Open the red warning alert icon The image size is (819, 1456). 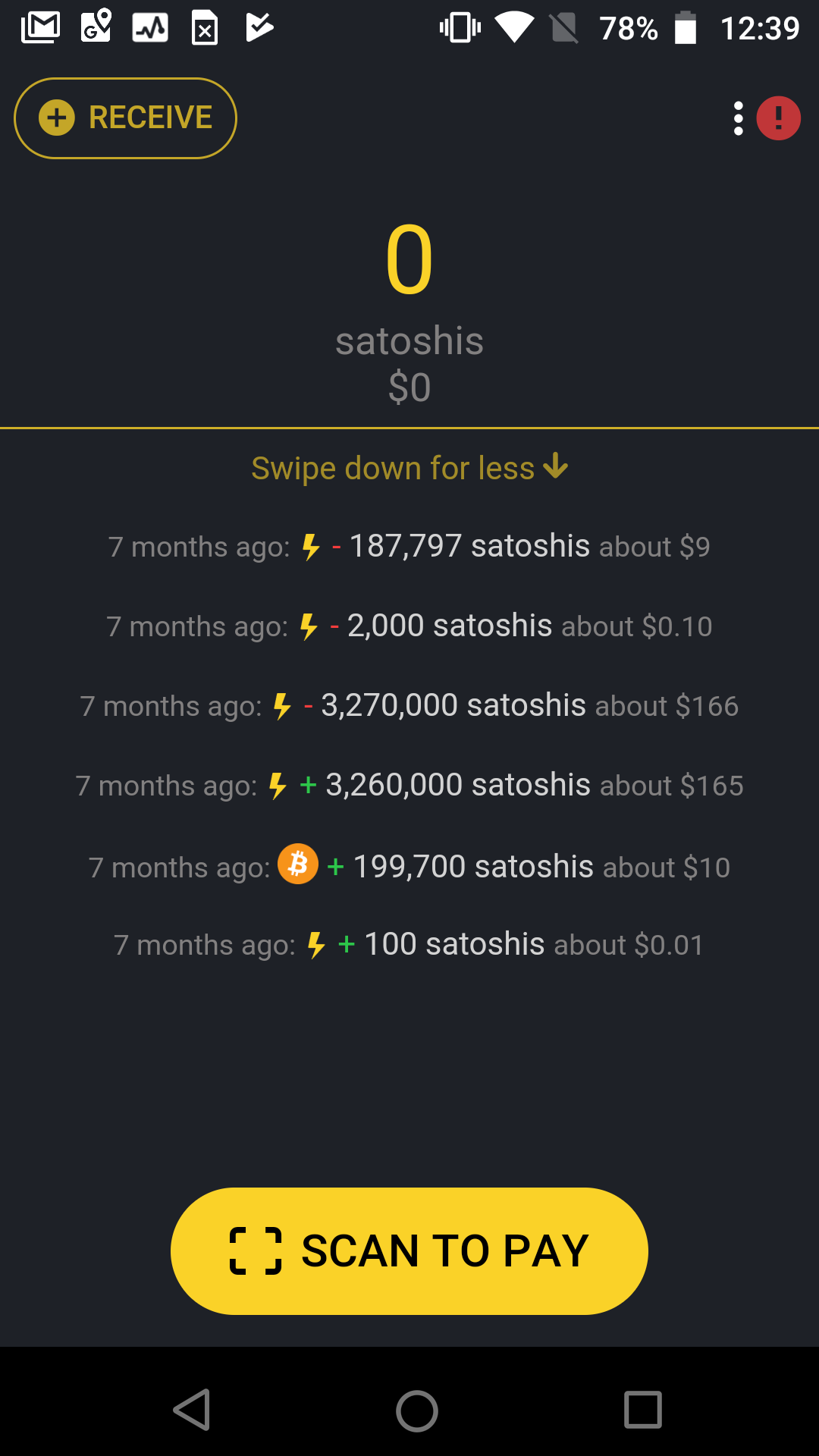pyautogui.click(x=778, y=118)
